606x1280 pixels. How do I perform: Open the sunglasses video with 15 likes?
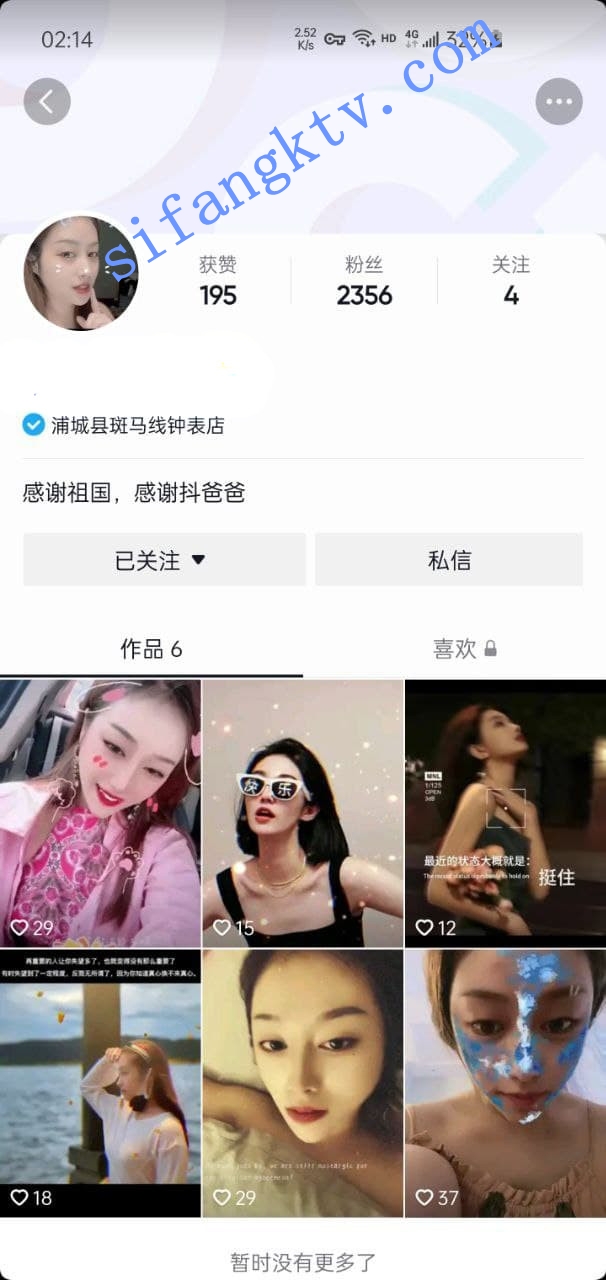(303, 813)
